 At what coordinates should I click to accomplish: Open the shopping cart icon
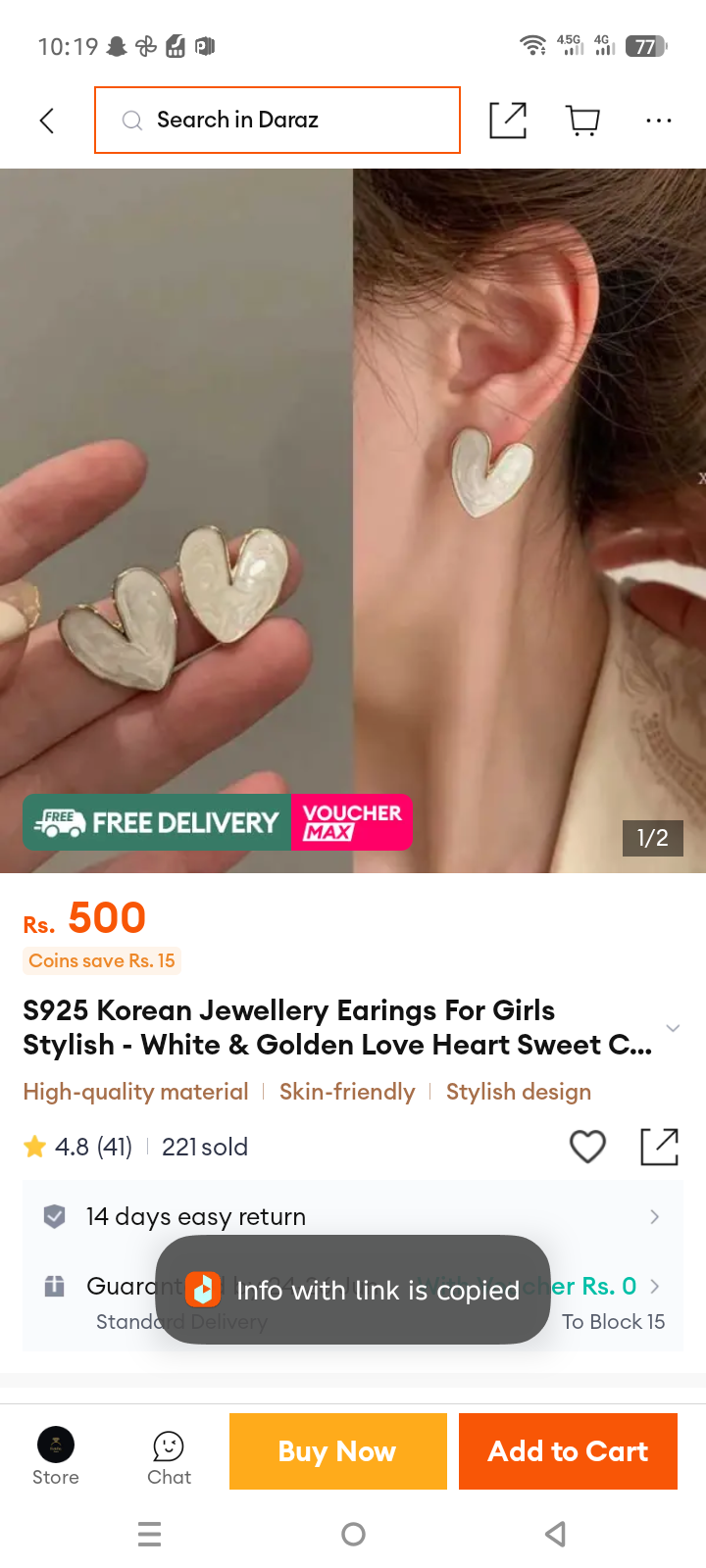click(583, 121)
